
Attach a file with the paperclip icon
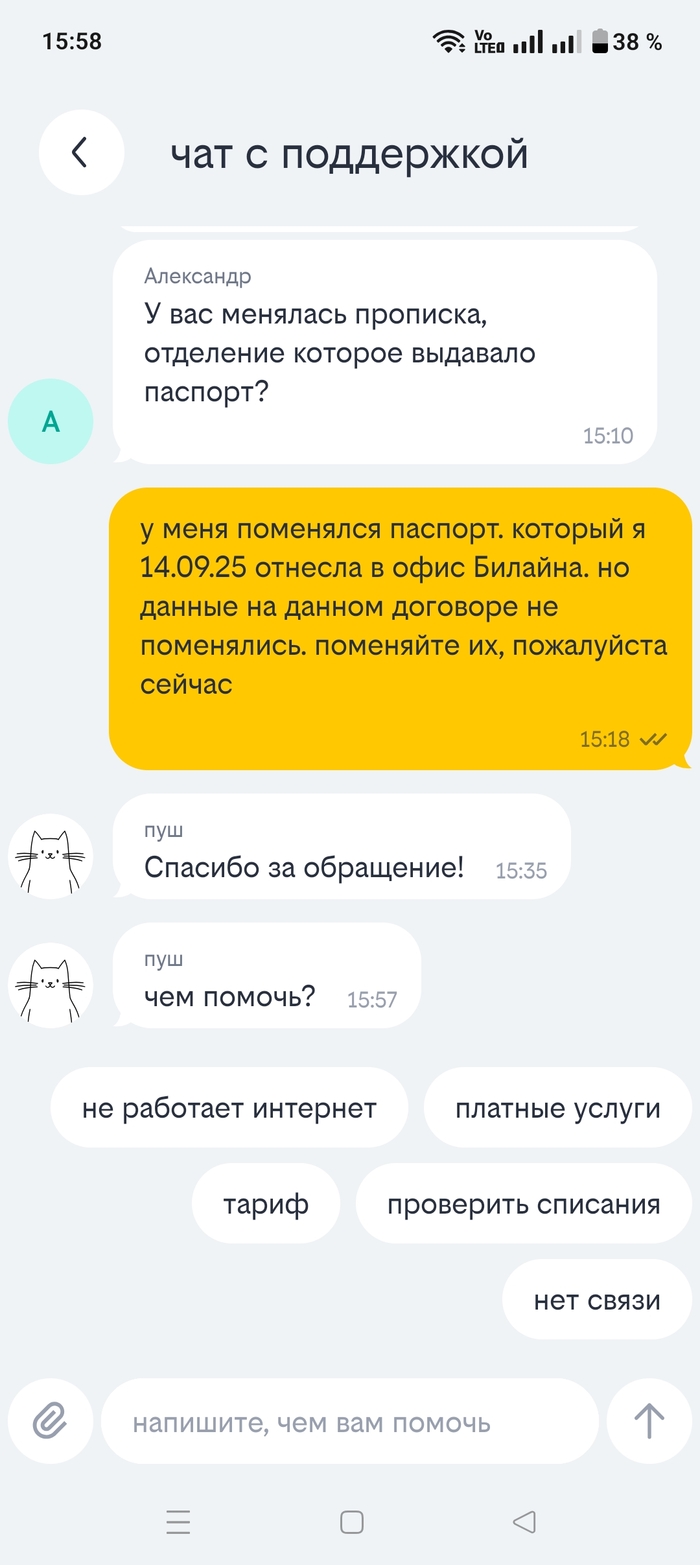pos(50,1421)
